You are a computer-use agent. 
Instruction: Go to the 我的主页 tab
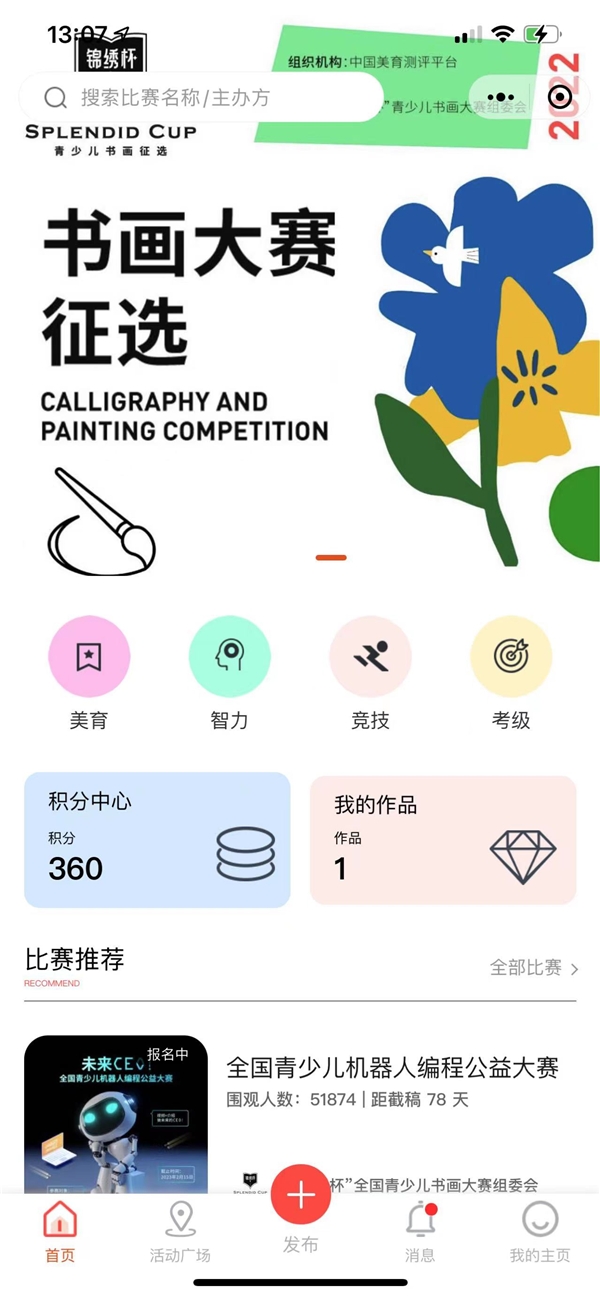point(540,1233)
